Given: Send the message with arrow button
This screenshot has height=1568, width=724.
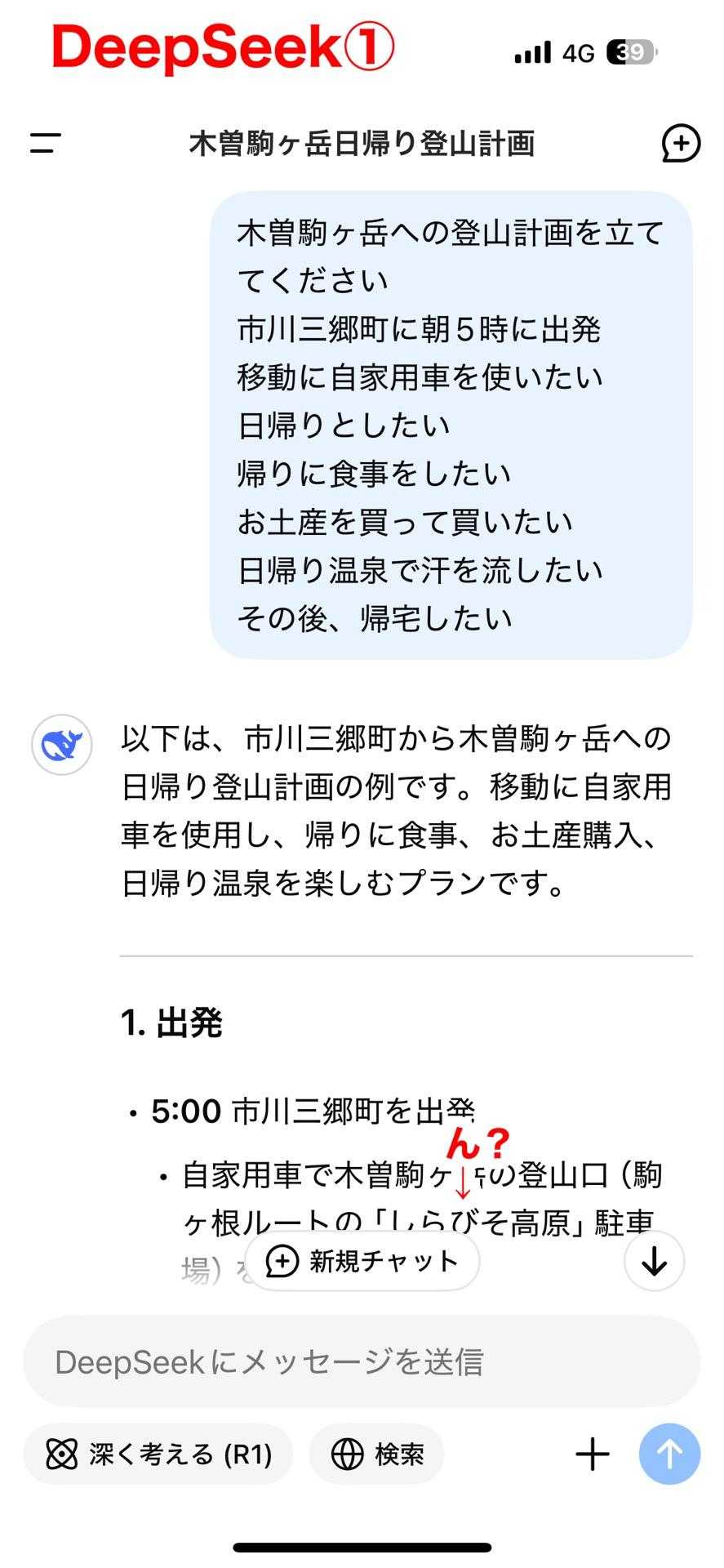Looking at the screenshot, I should point(669,1454).
